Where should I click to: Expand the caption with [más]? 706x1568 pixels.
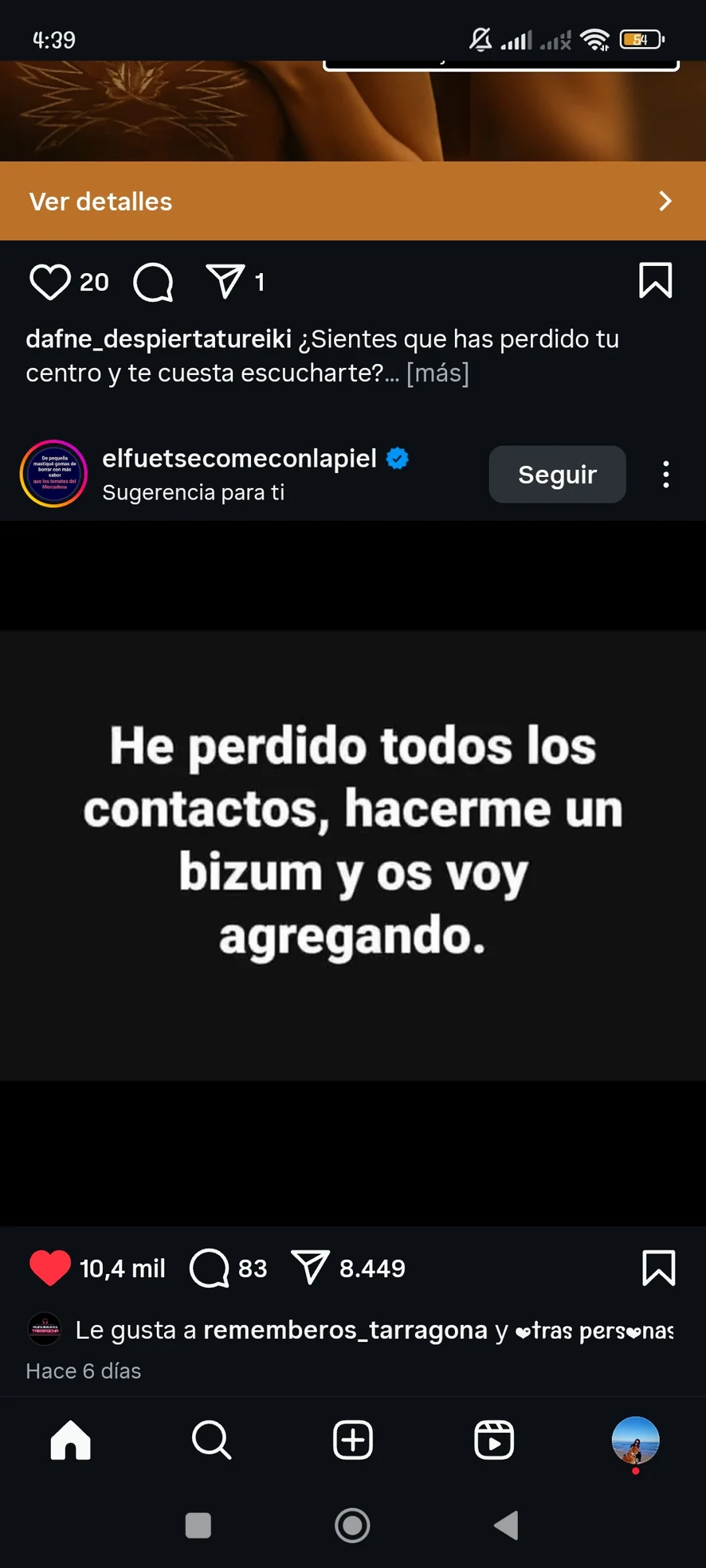point(437,373)
